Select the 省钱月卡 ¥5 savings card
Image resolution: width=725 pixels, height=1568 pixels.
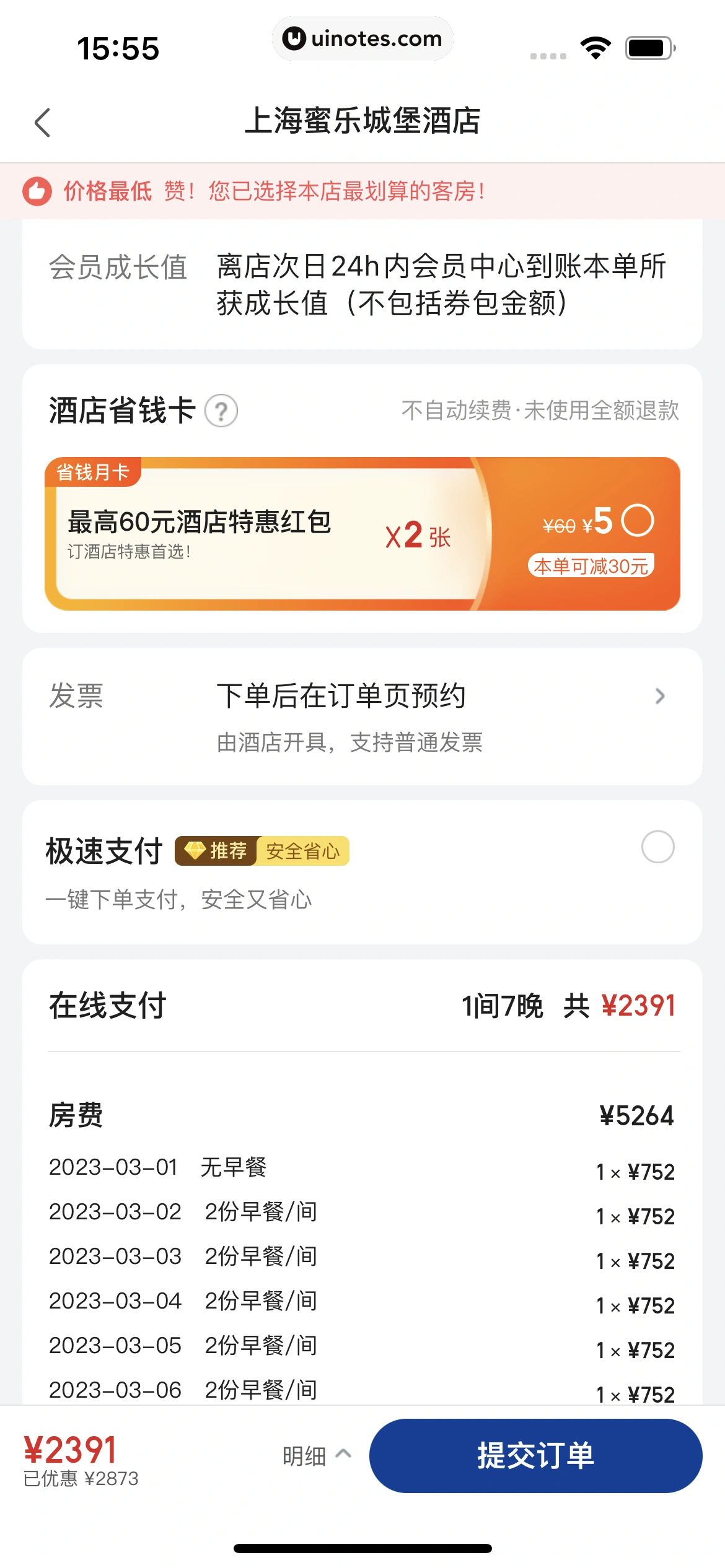tap(637, 520)
